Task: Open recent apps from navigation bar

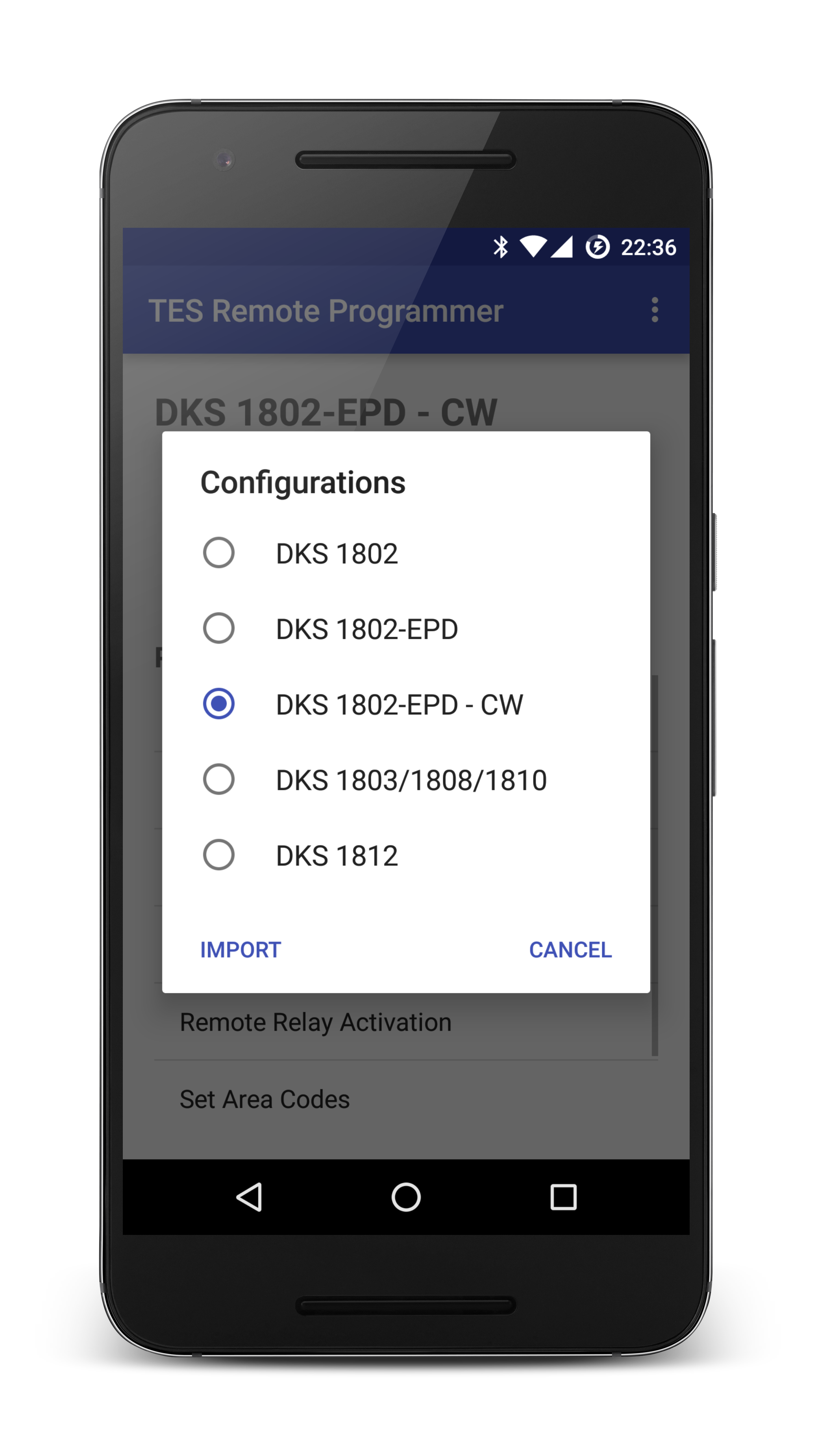Action: (563, 1197)
